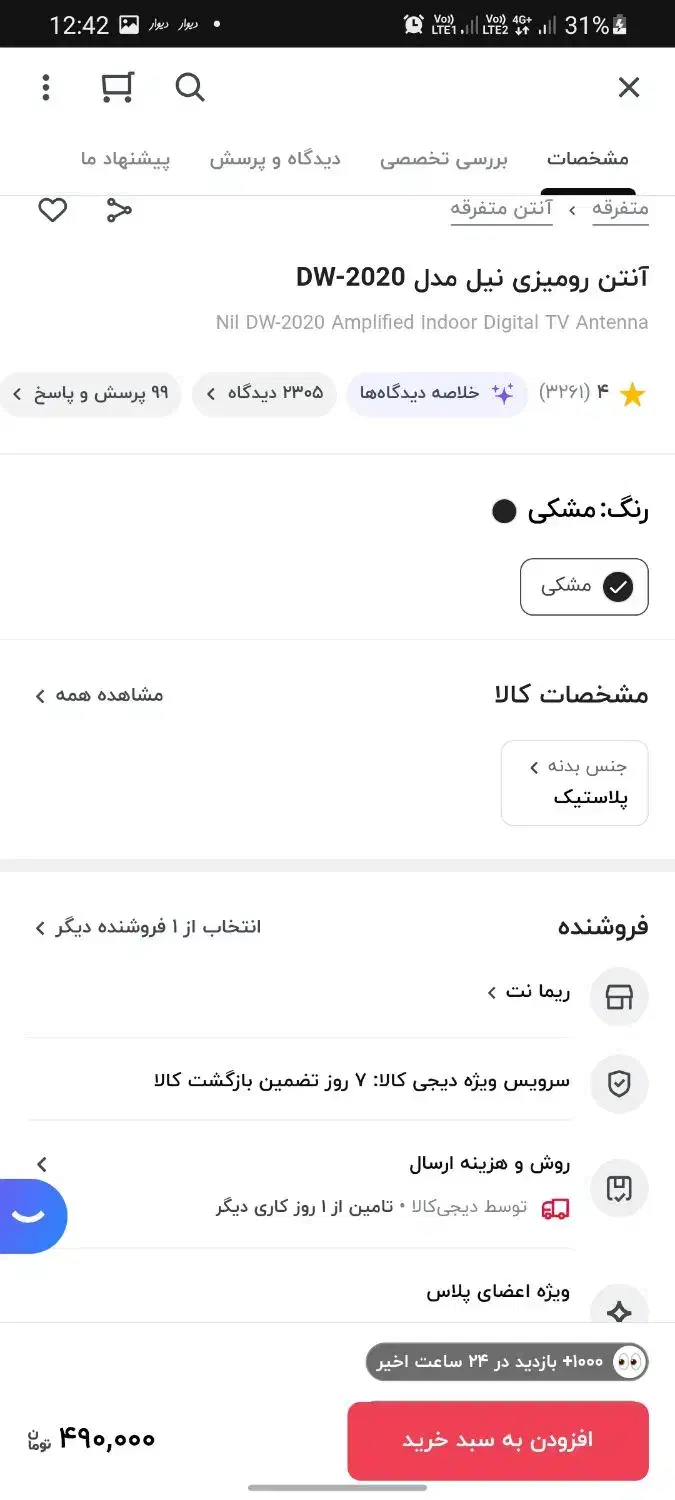
Task: Open the ۹۹ پرسش و پاسخ chip
Action: point(90,394)
